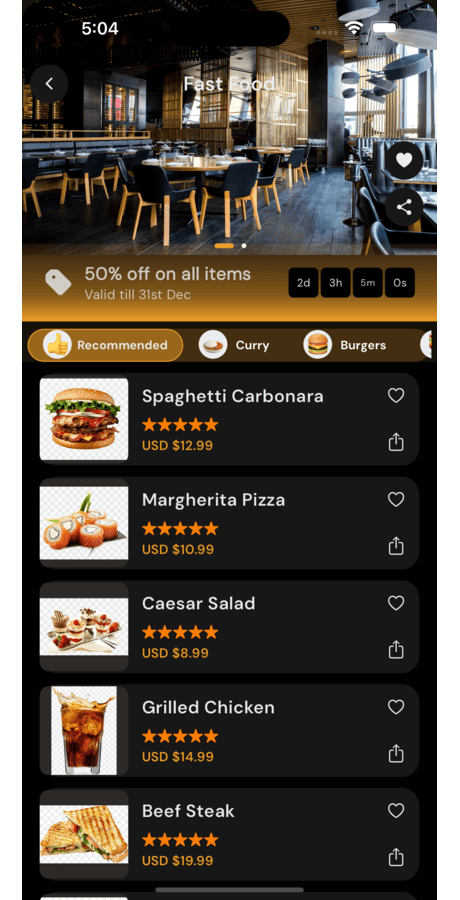Like the Margherita Pizza item
460x900 pixels.
click(x=396, y=499)
